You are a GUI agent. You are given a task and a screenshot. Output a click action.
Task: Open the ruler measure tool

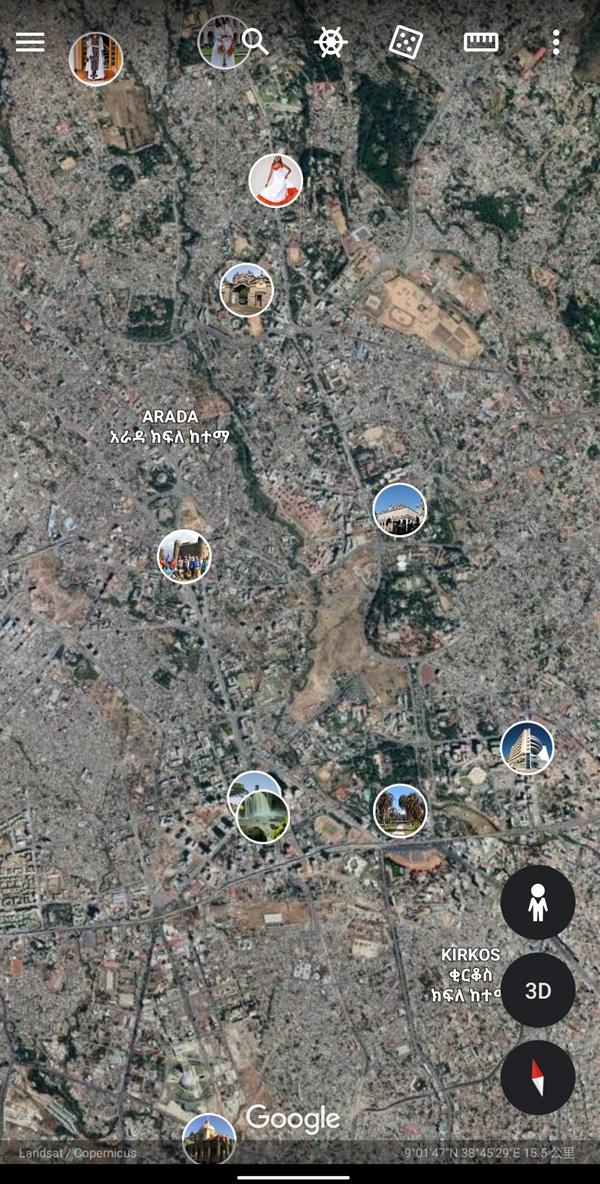[481, 42]
